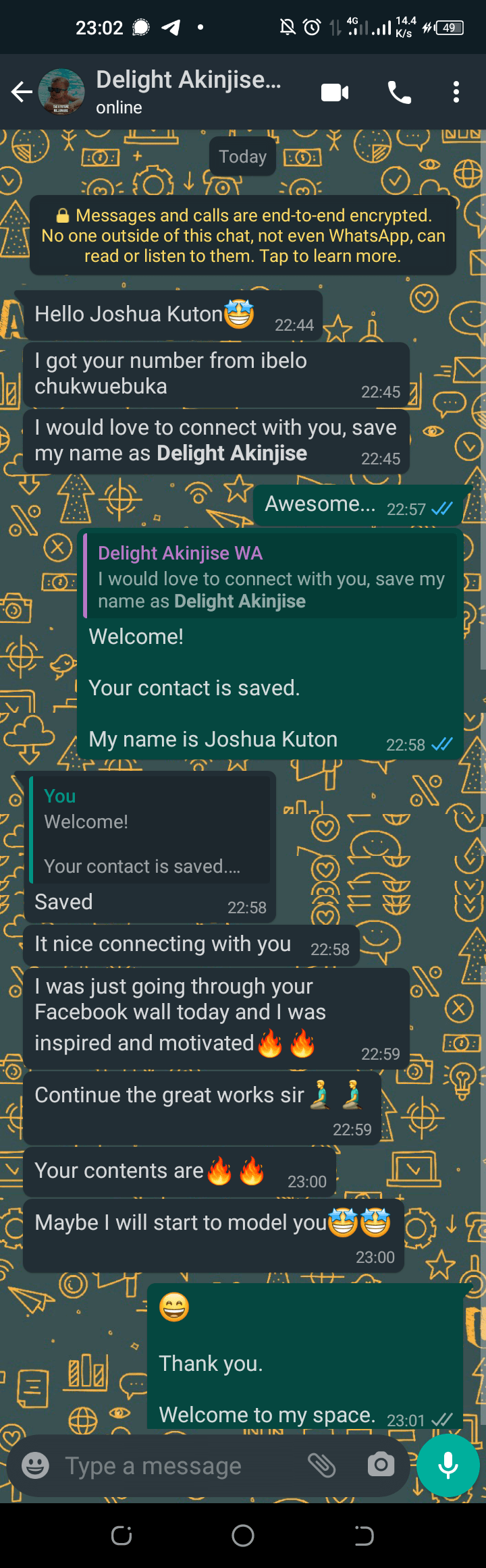This screenshot has width=486, height=1568.
Task: Tap the system home button
Action: [243, 1536]
